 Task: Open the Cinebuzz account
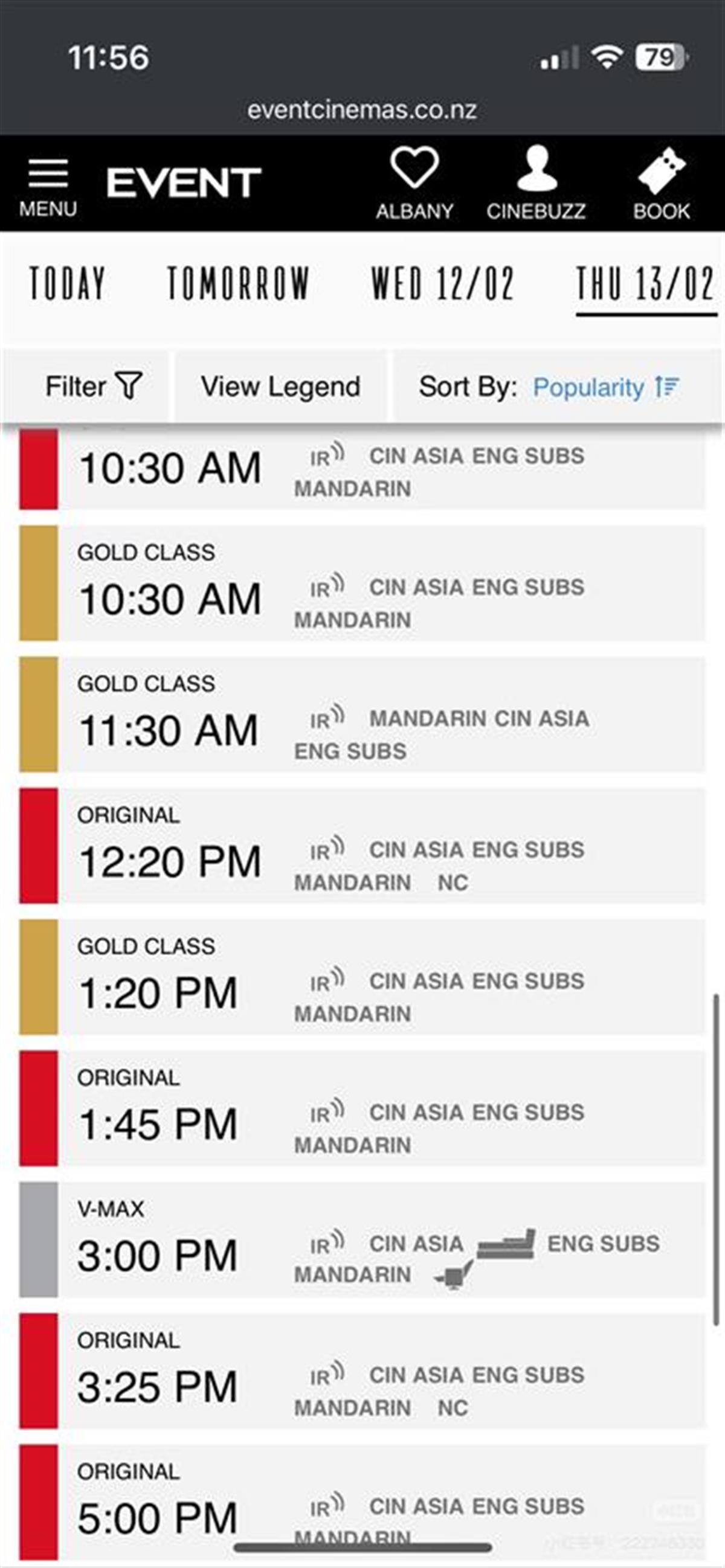(x=536, y=182)
